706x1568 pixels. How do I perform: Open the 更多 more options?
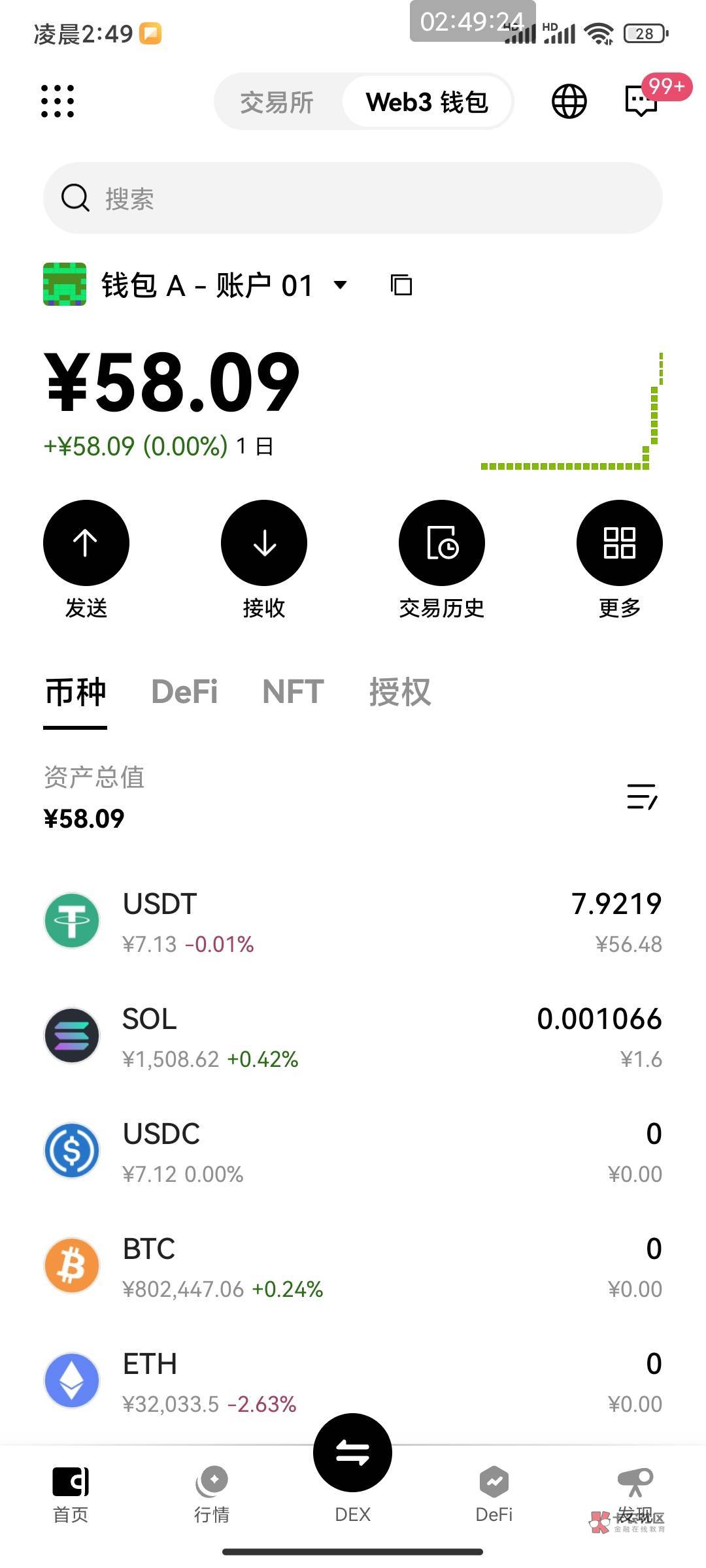point(619,543)
